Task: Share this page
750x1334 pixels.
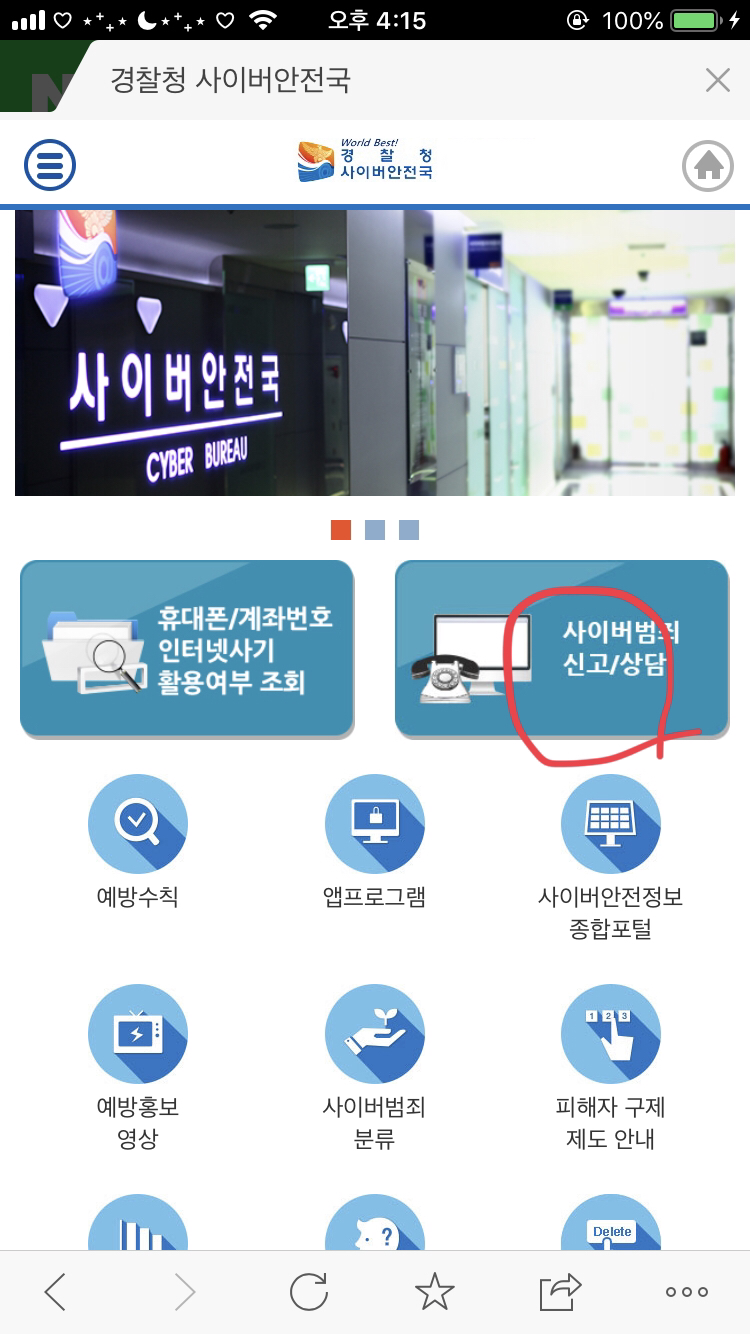Action: pos(561,1291)
